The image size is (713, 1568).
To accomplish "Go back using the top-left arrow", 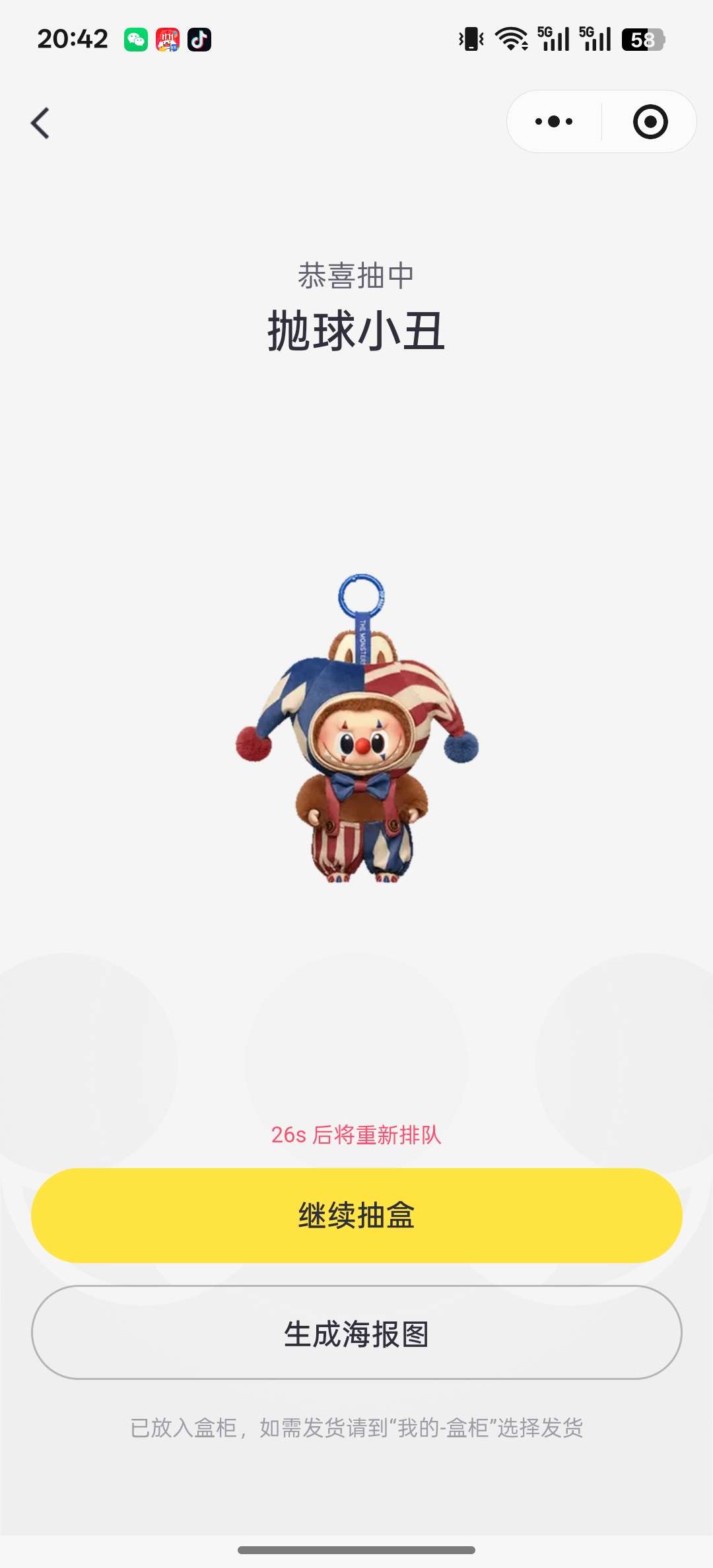I will click(x=41, y=123).
